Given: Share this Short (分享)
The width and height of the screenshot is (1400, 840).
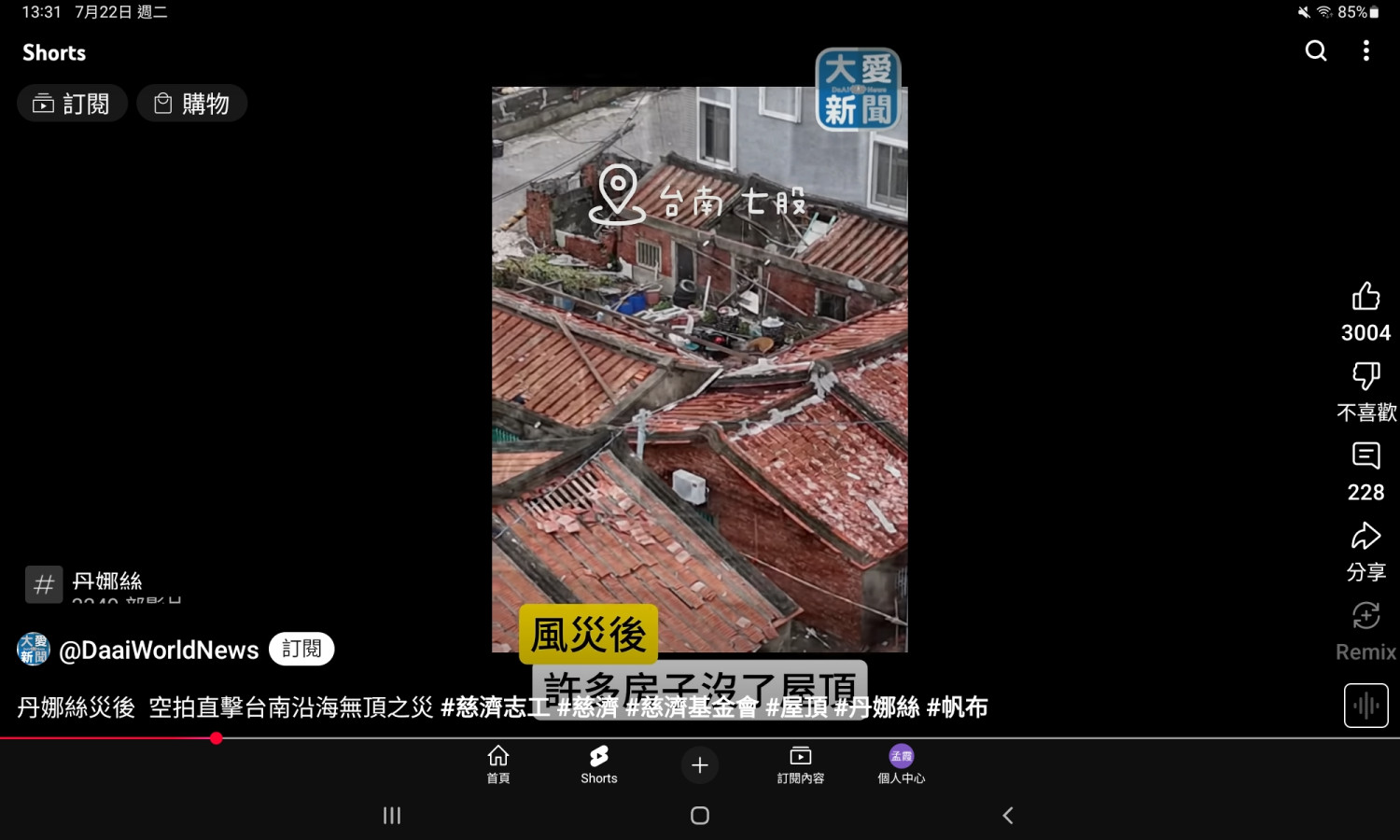Looking at the screenshot, I should pyautogui.click(x=1365, y=537).
